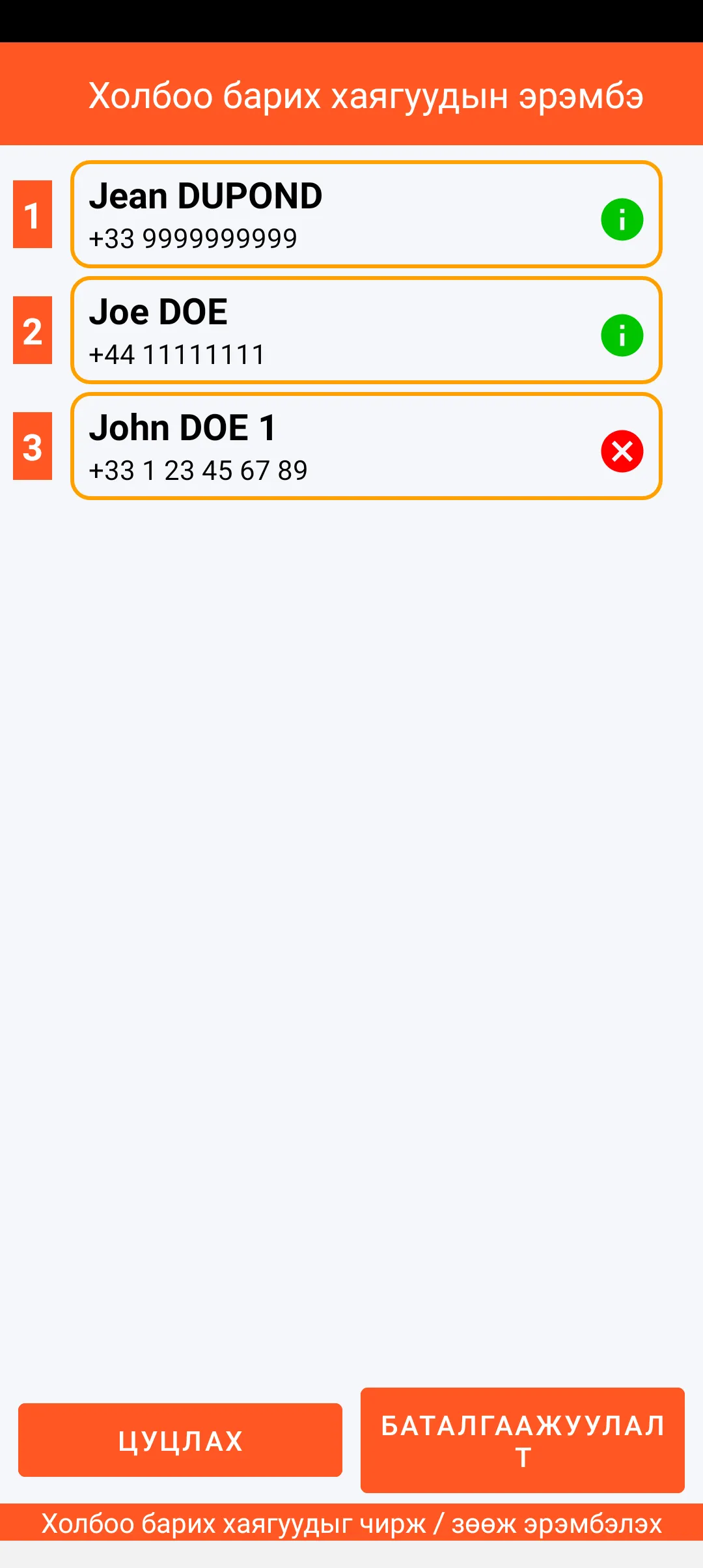Open info for Joe DOE
The height and width of the screenshot is (1568, 703).
(622, 335)
